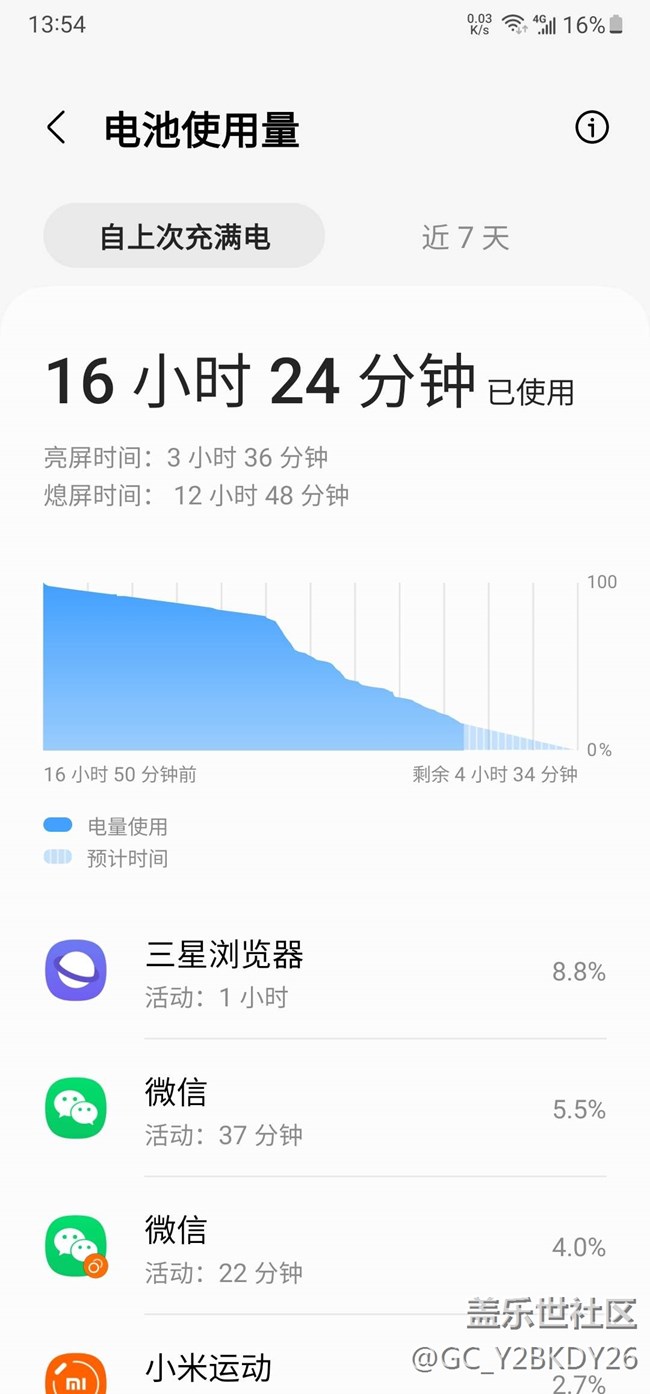Select the 自上次充满电 tab
This screenshot has height=1394, width=650.
click(x=184, y=236)
